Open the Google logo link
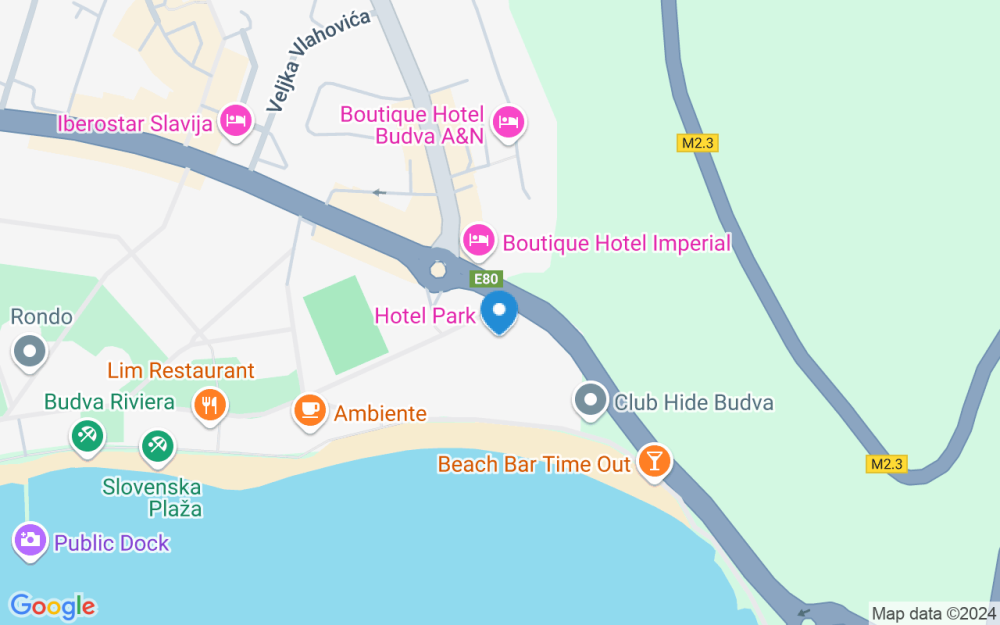 52,605
